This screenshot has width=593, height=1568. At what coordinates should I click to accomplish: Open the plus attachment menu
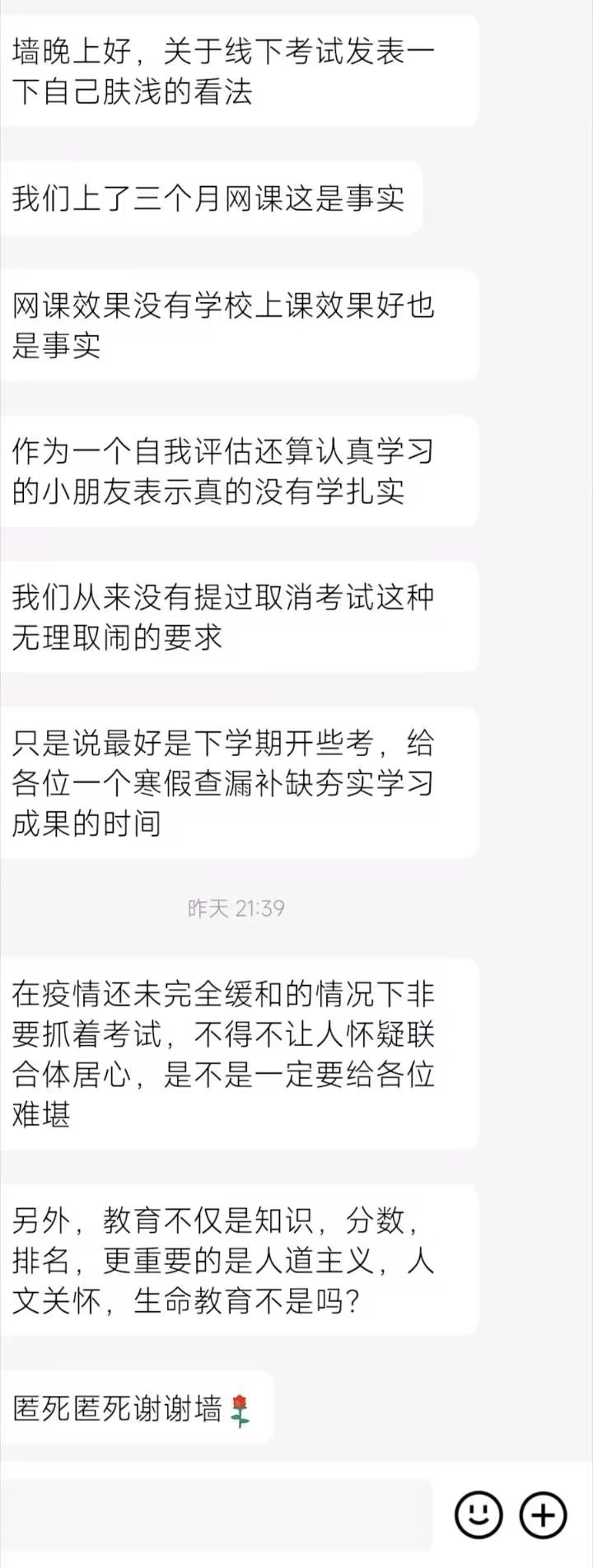[x=544, y=1514]
